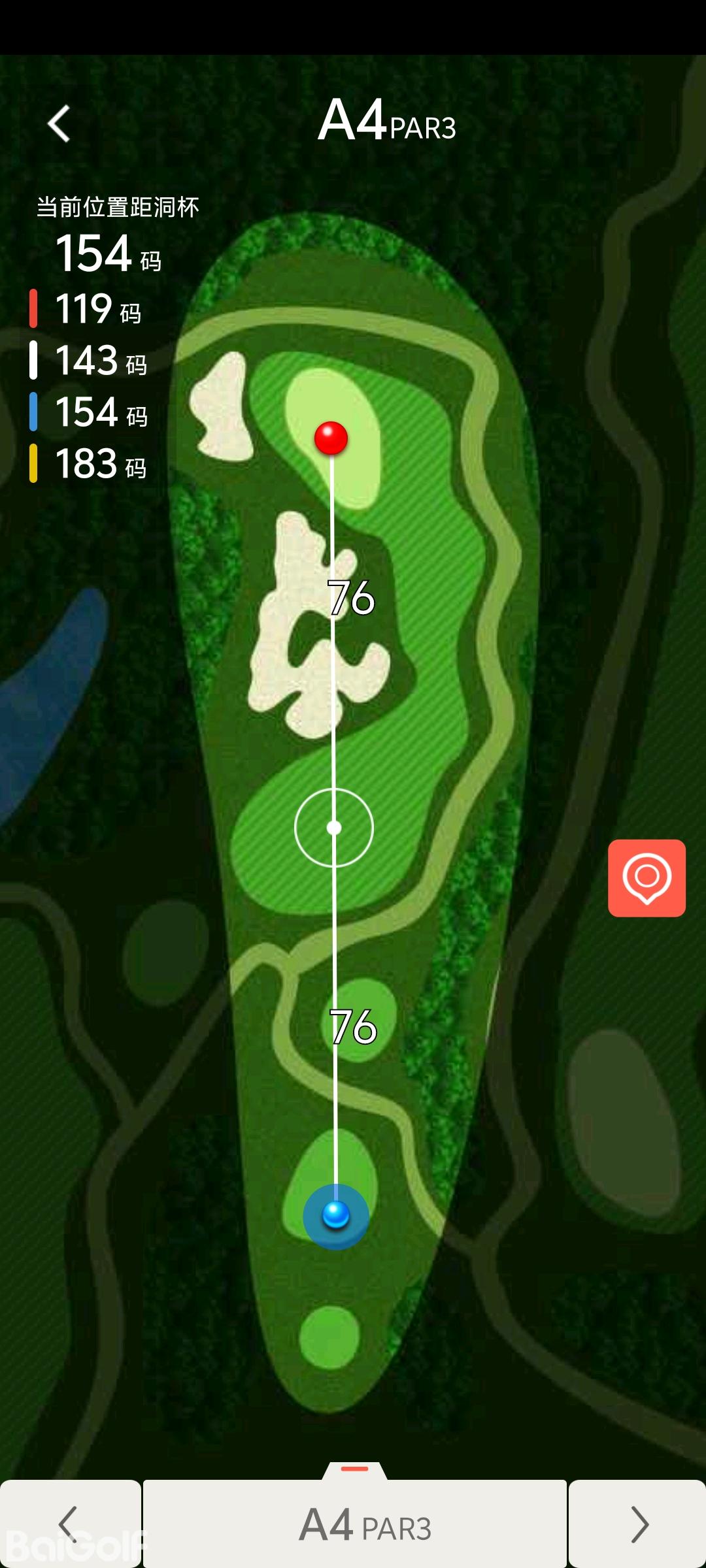The width and height of the screenshot is (706, 1568).
Task: Go to the previous hole
Action: (x=69, y=1524)
